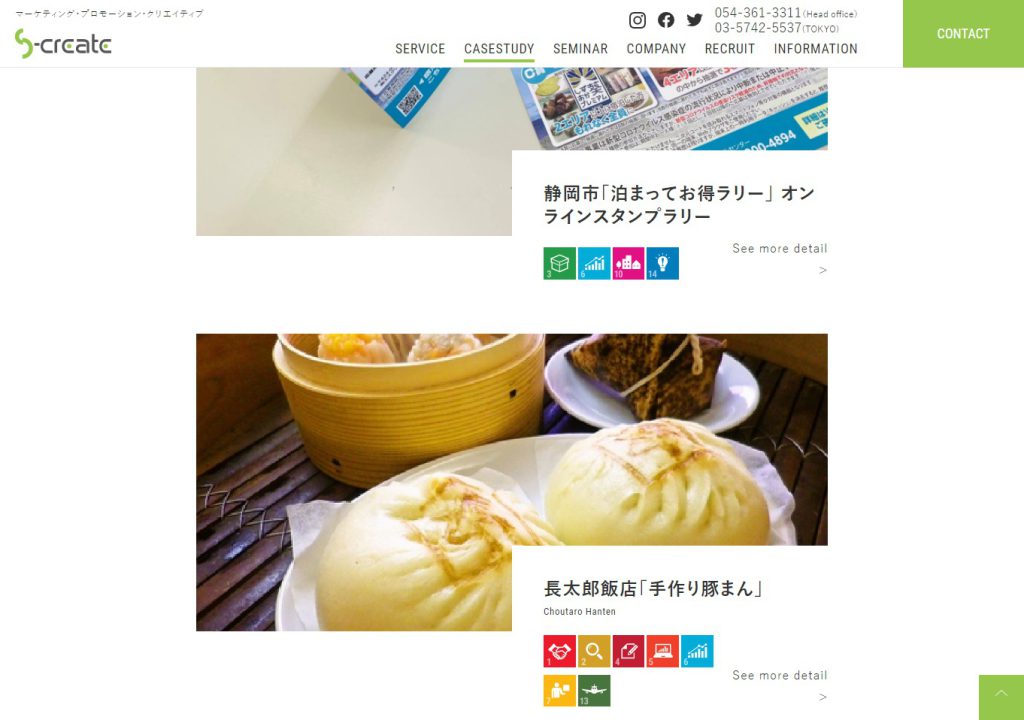Select the CASESTUDY menu item
This screenshot has width=1024, height=720.
[x=499, y=48]
